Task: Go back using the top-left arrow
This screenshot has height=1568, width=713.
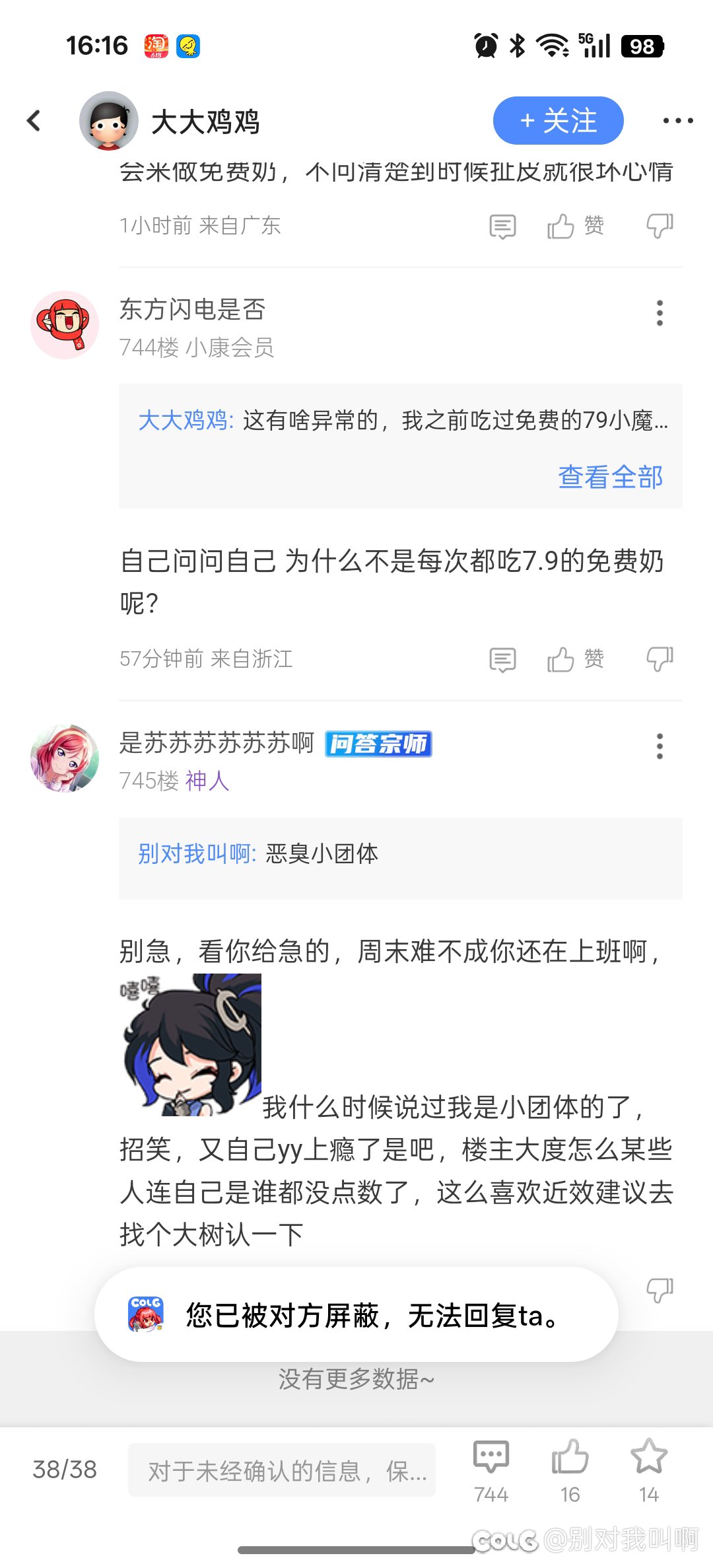Action: tap(34, 121)
